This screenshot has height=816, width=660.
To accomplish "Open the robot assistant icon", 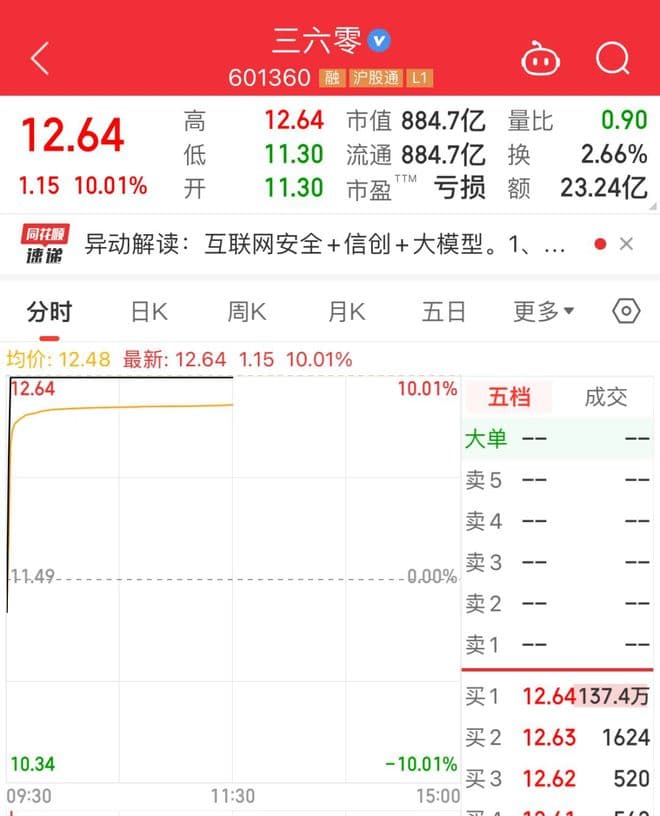I will pos(541,59).
